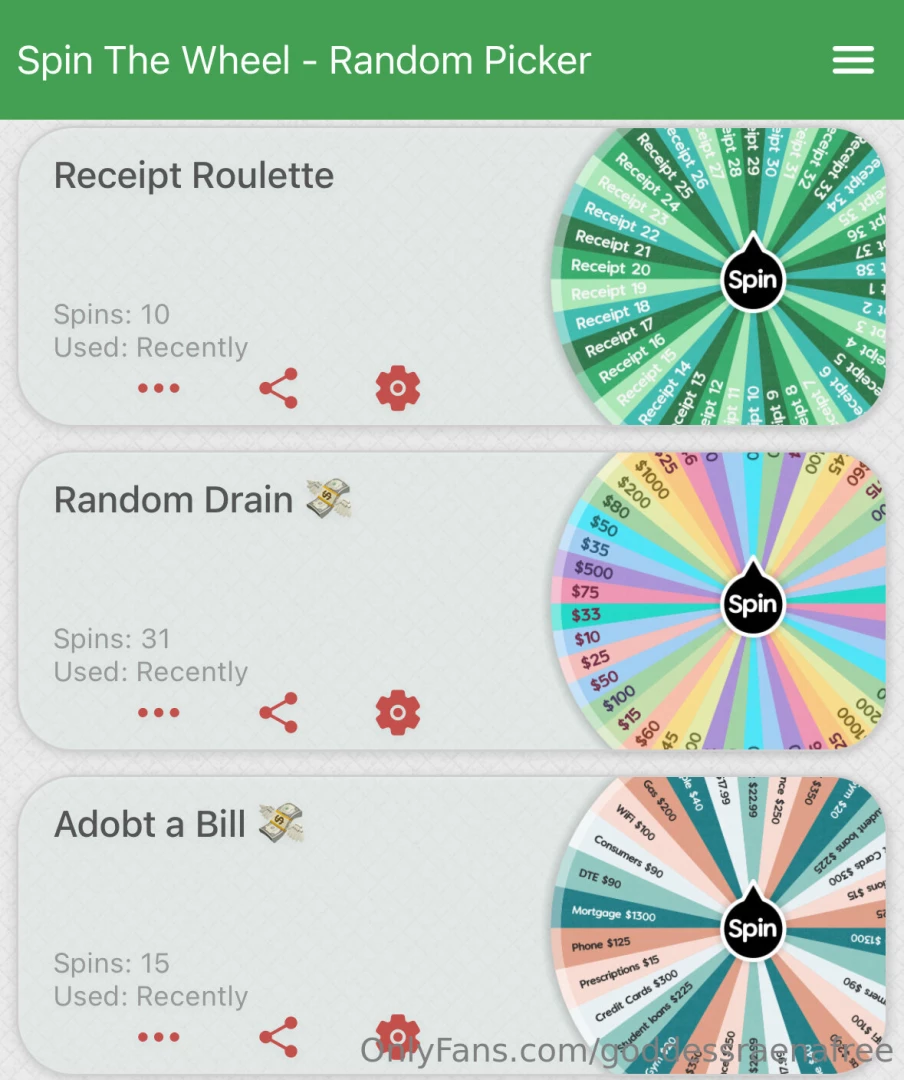This screenshot has height=1080, width=904.
Task: Spin the Adobt a Bill wheel
Action: pyautogui.click(x=752, y=929)
